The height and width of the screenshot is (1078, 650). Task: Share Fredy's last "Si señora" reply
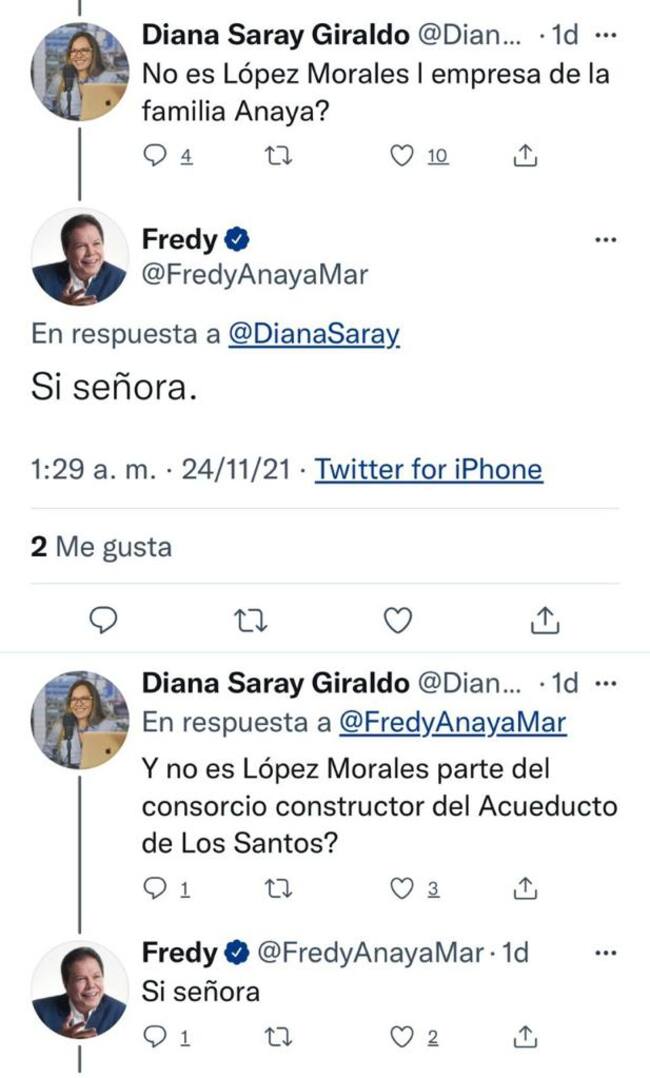pyautogui.click(x=526, y=1038)
